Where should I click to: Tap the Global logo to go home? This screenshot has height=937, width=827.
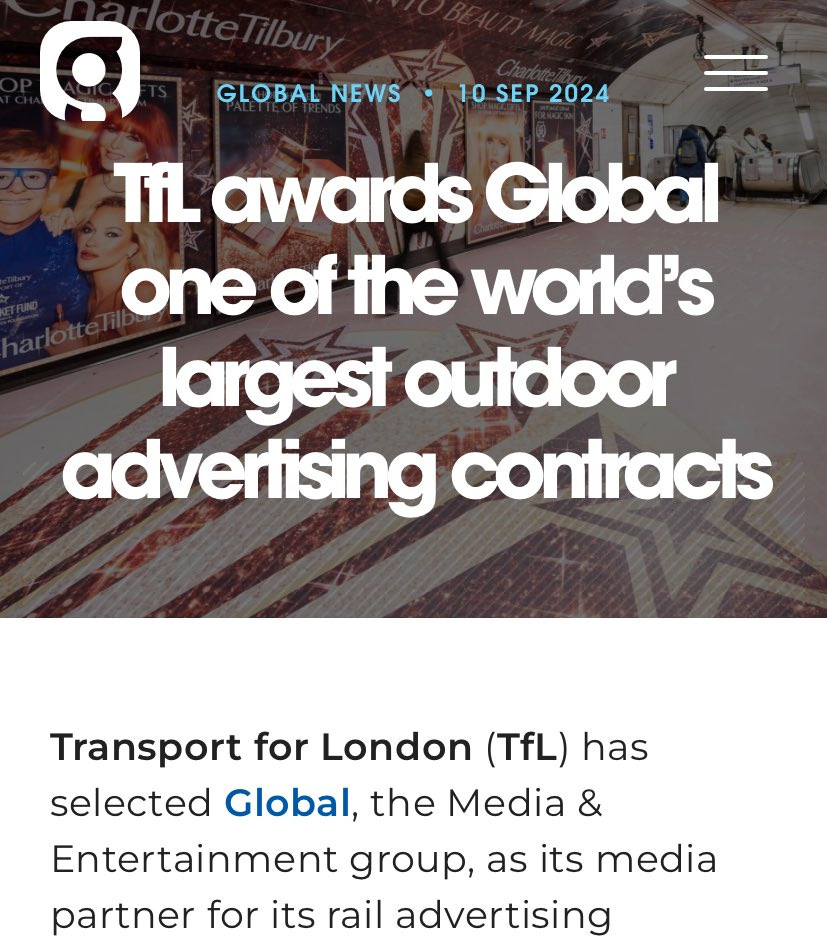pos(90,70)
